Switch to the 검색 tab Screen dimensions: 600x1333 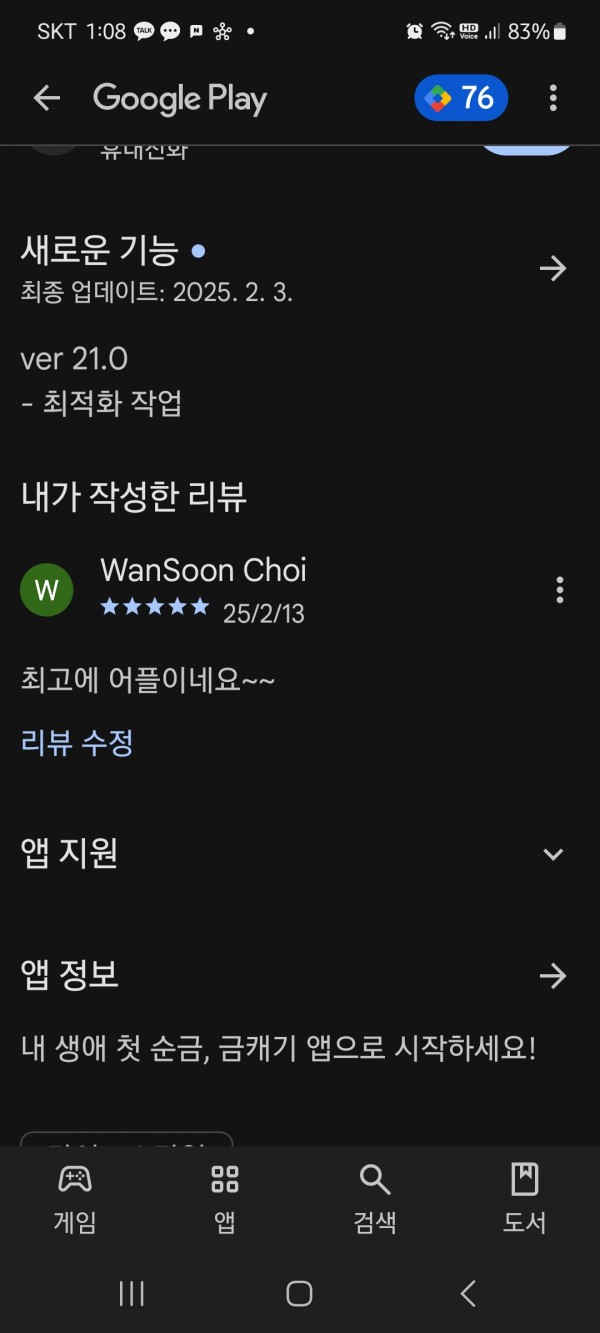375,1198
